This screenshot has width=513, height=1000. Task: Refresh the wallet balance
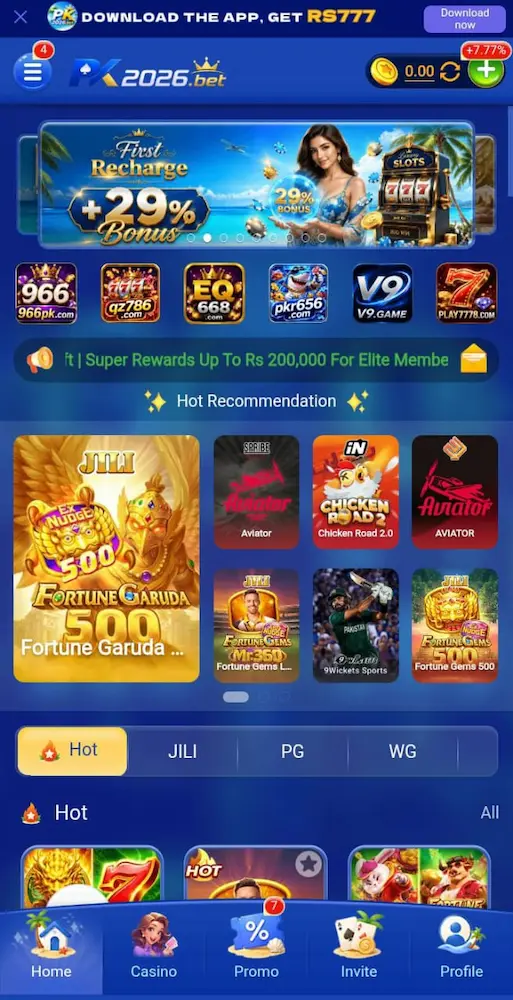point(450,71)
